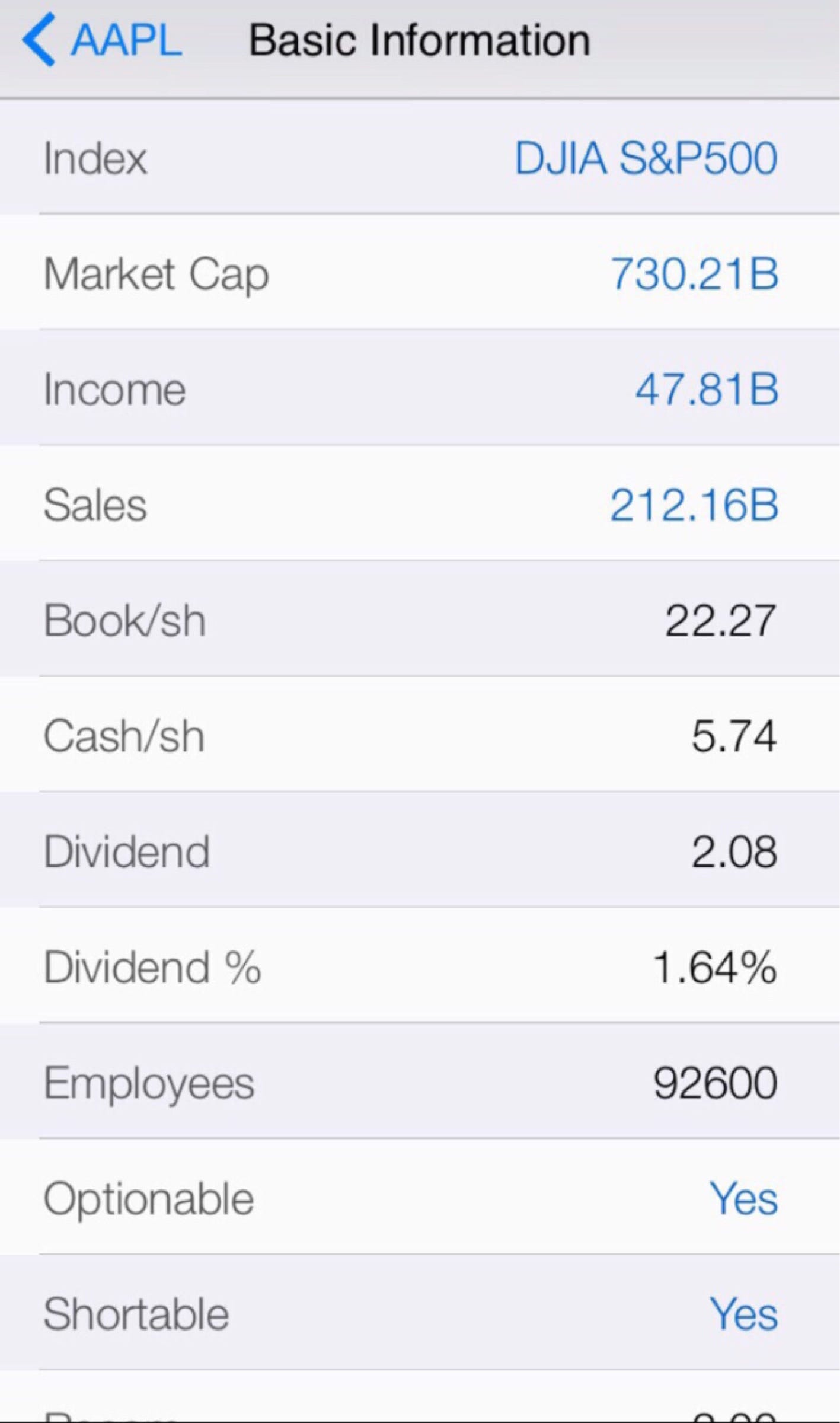840x1423 pixels.
Task: Select the Income value 47.81B
Action: coord(707,390)
